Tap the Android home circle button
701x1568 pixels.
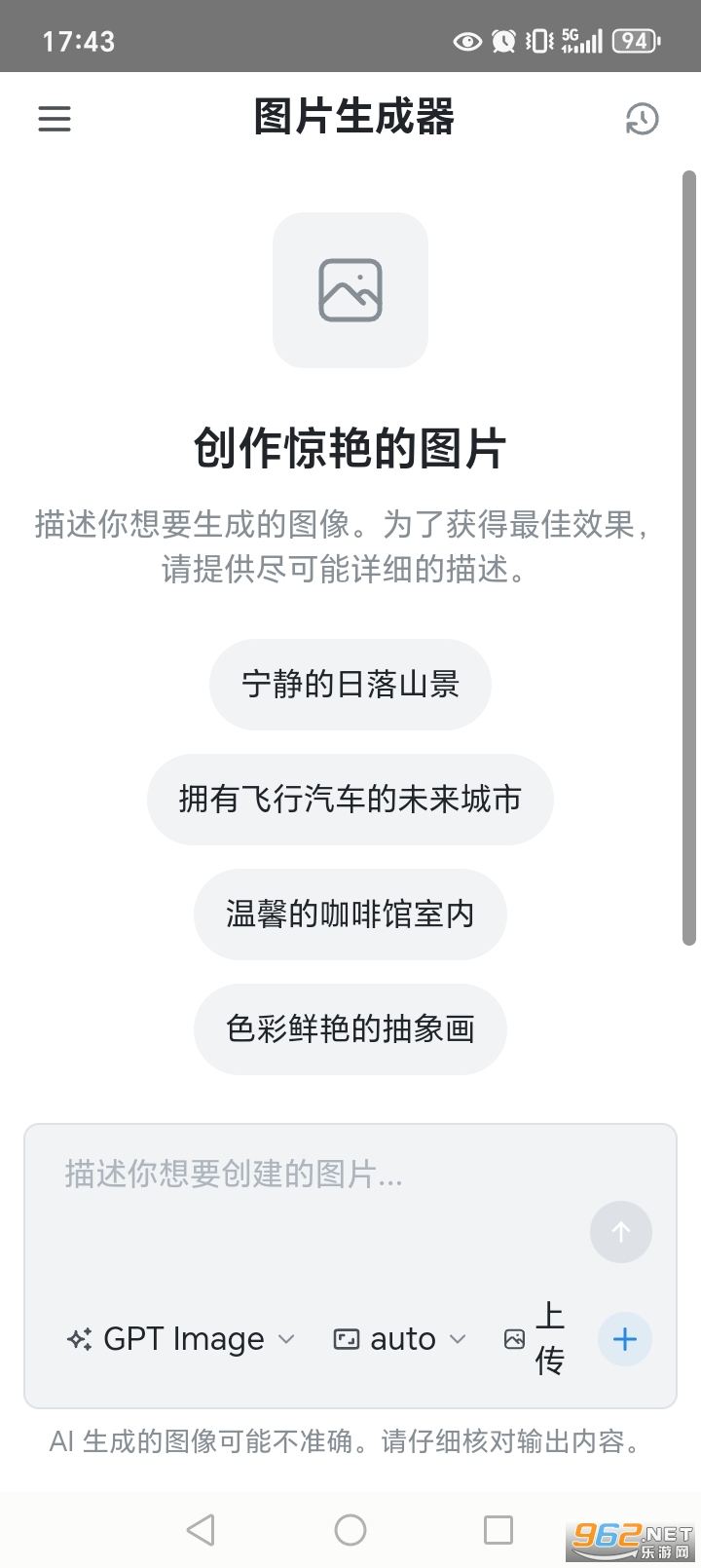[x=350, y=1529]
